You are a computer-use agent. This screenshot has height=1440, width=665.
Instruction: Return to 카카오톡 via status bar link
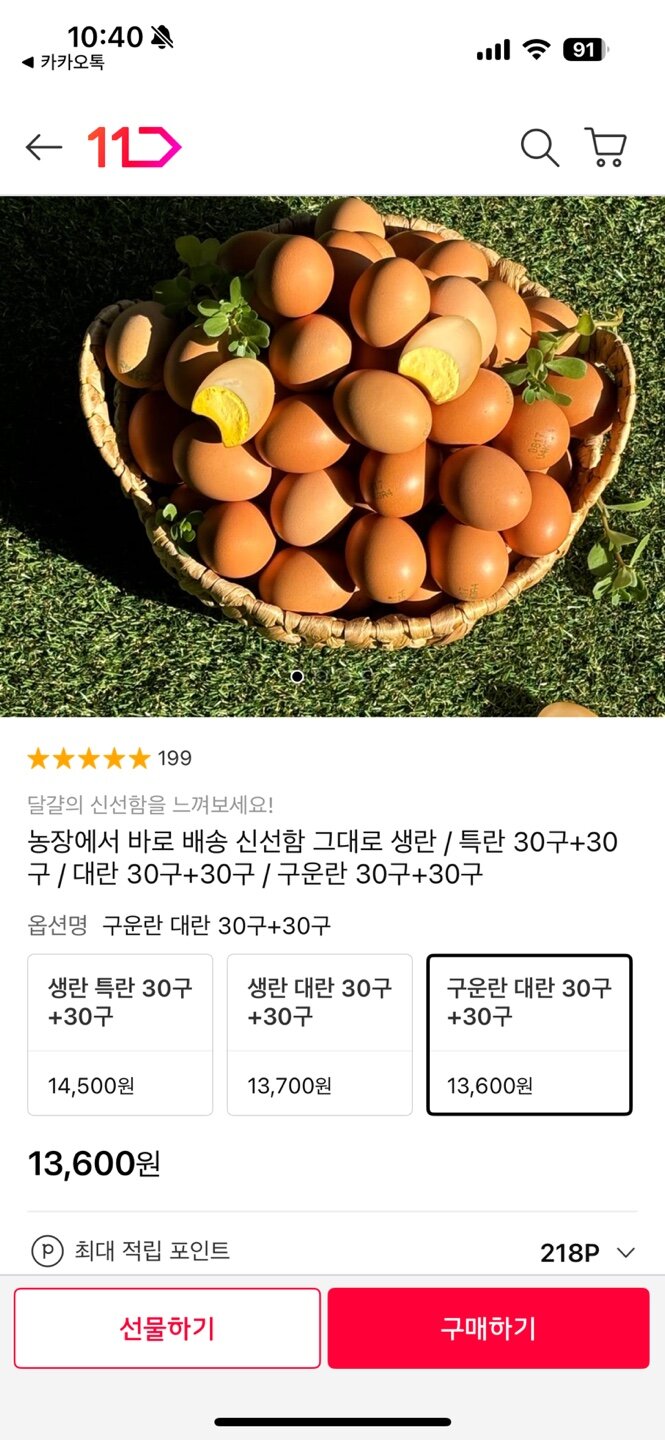[63, 63]
